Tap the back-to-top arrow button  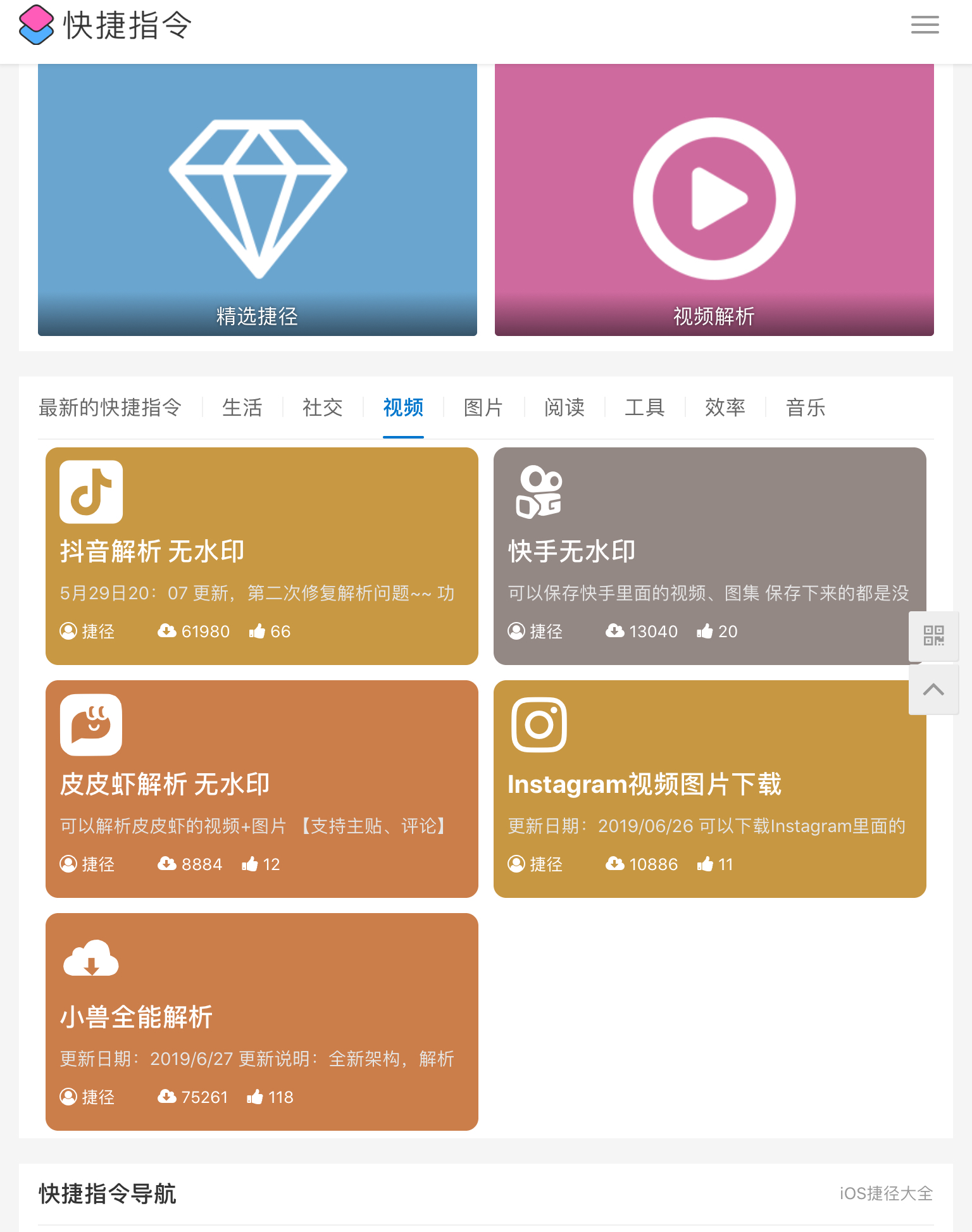(x=933, y=690)
